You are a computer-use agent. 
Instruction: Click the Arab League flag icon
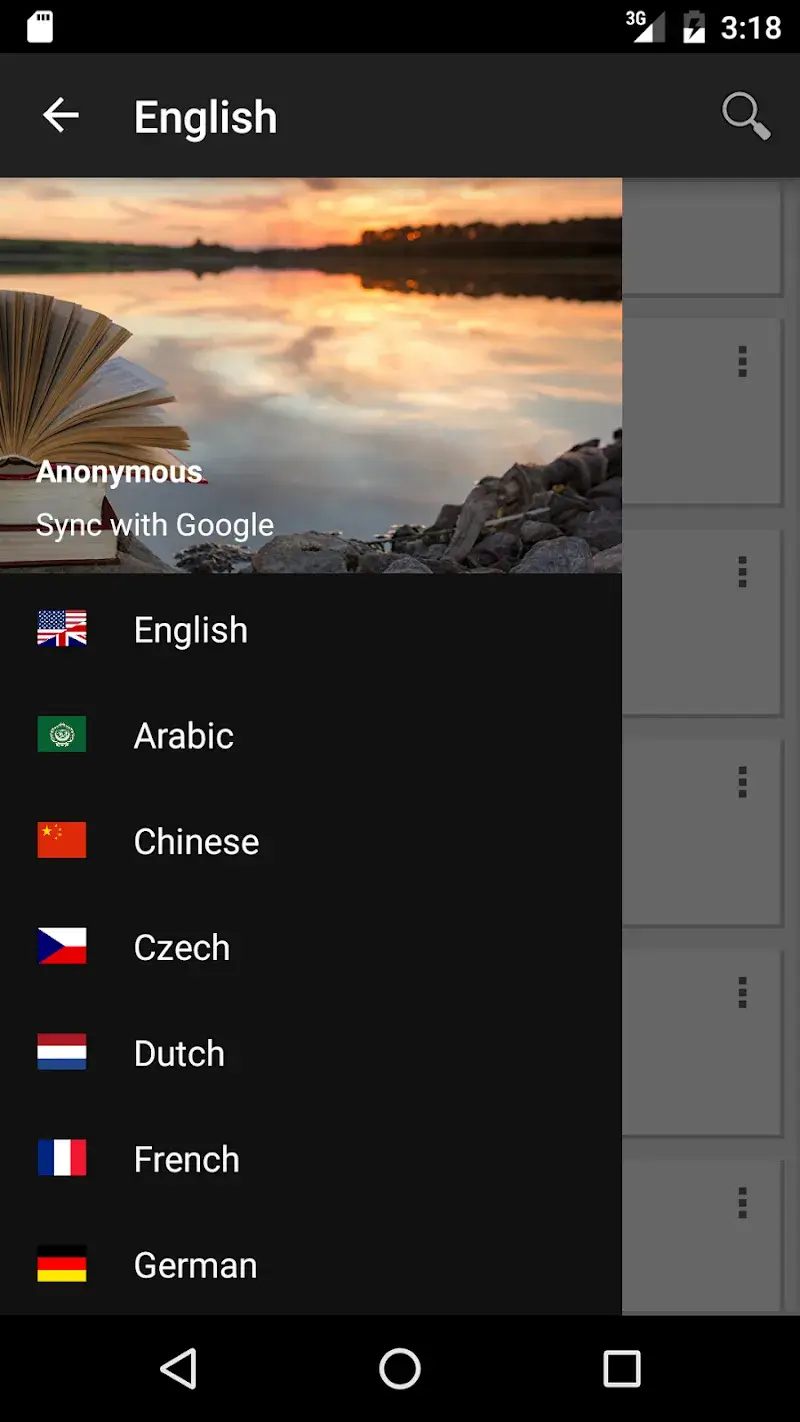click(x=61, y=734)
